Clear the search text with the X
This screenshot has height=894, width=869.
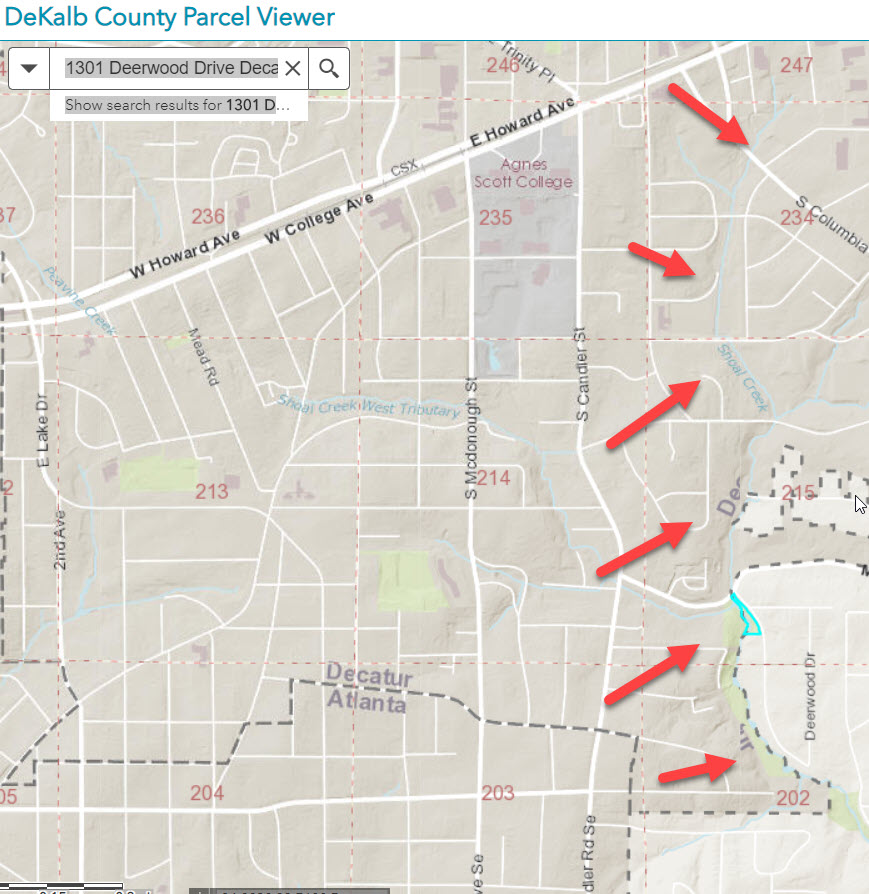pos(292,68)
